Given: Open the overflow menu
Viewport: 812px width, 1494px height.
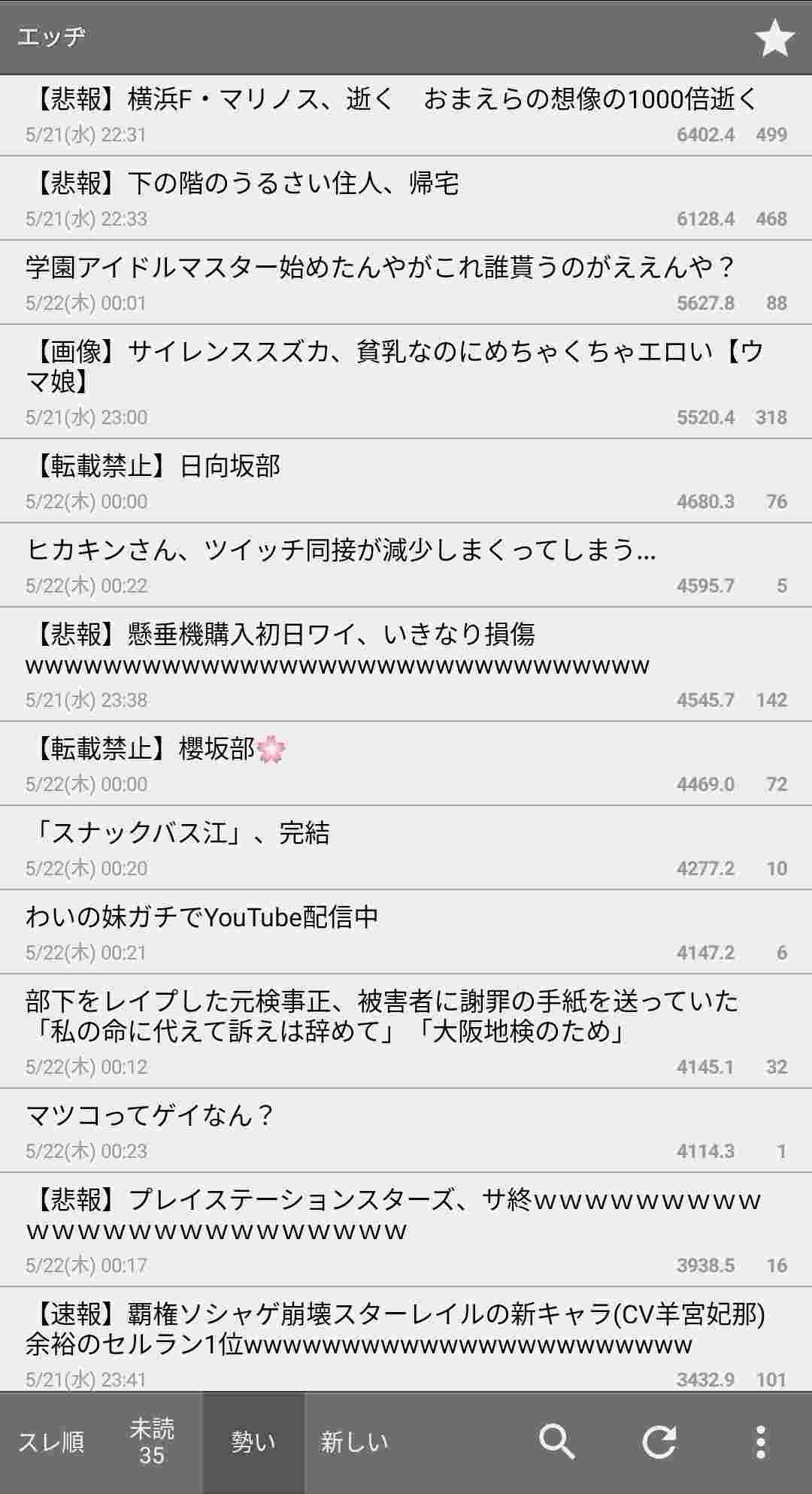Looking at the screenshot, I should 760,1441.
